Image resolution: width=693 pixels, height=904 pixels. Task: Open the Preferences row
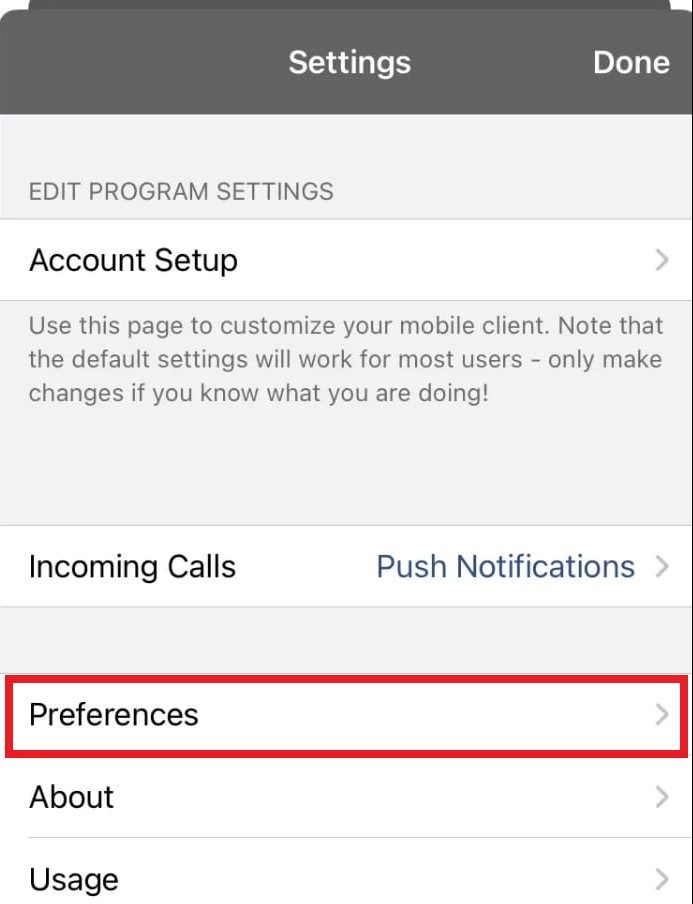pos(346,715)
